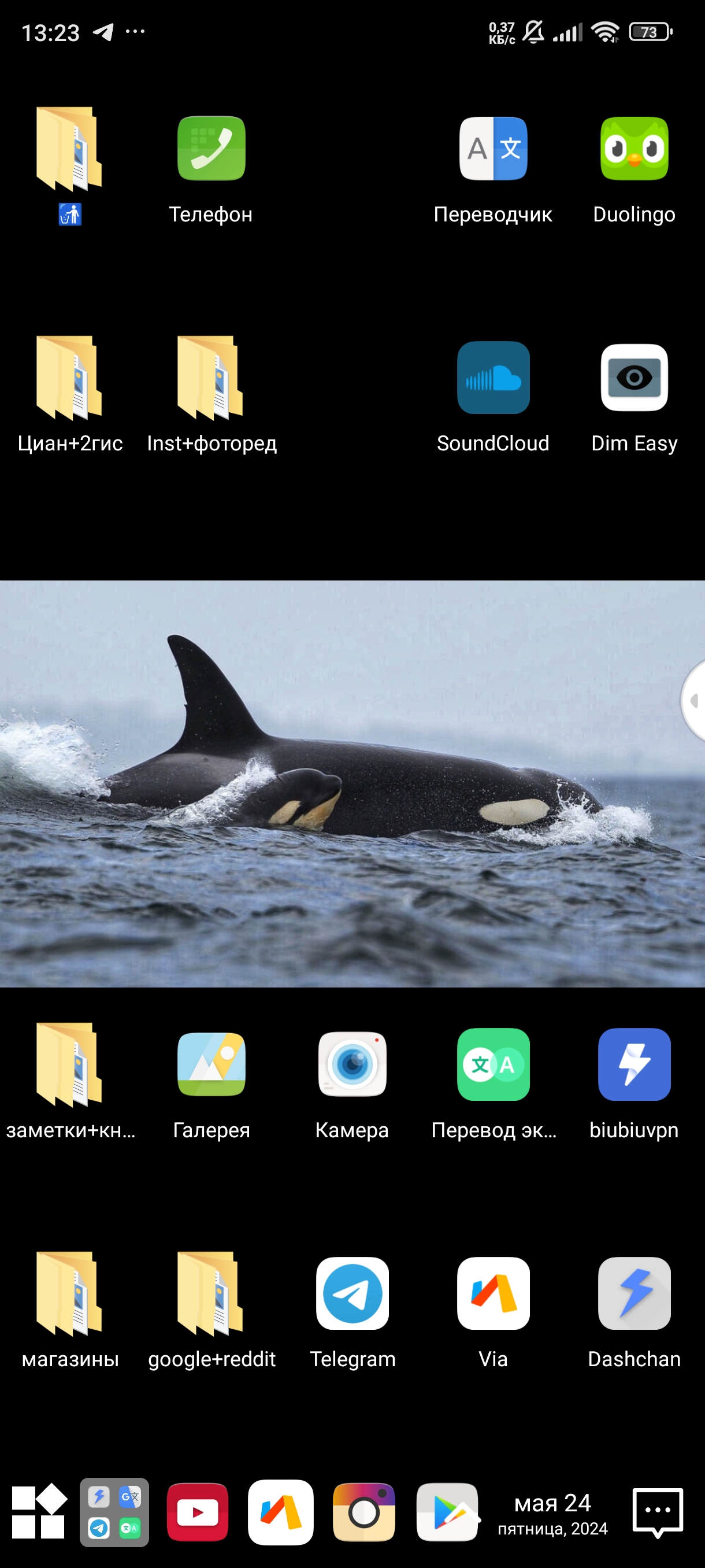
Task: Open YouTube from the dock
Action: tap(198, 1512)
